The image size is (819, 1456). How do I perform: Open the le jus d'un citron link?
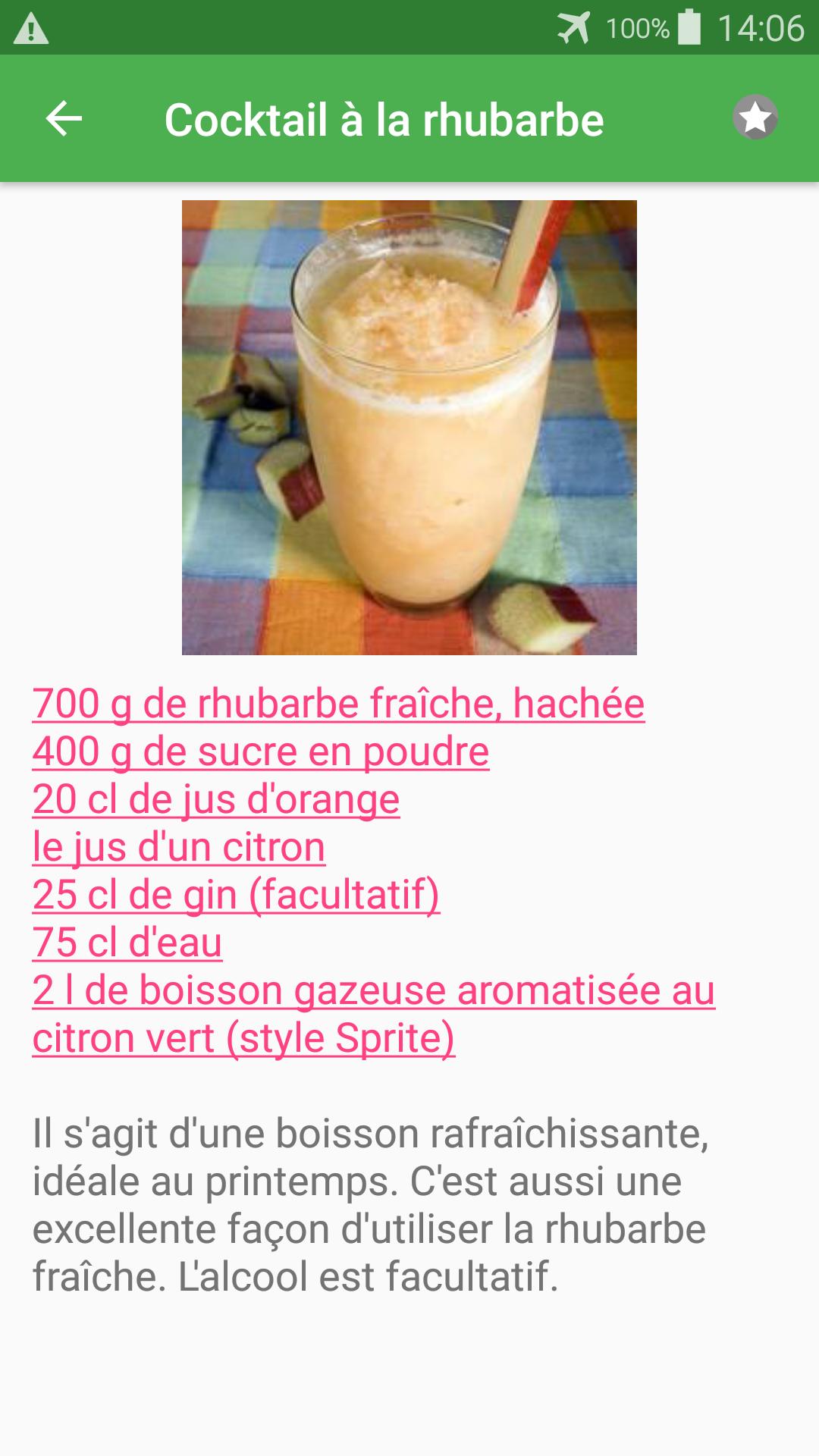178,846
